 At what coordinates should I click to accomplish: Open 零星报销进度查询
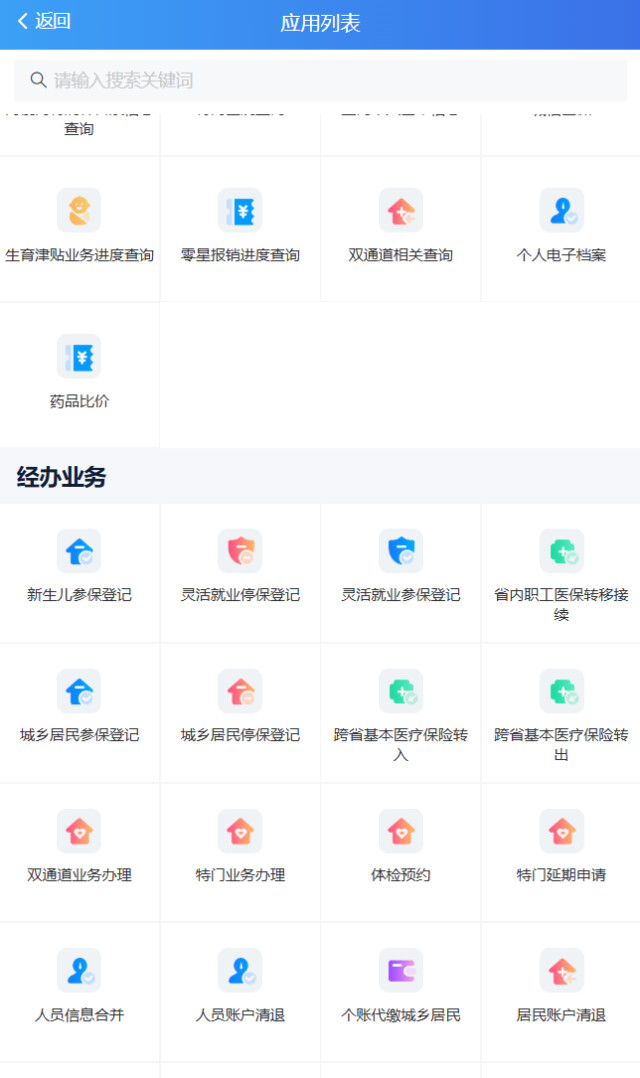(240, 228)
